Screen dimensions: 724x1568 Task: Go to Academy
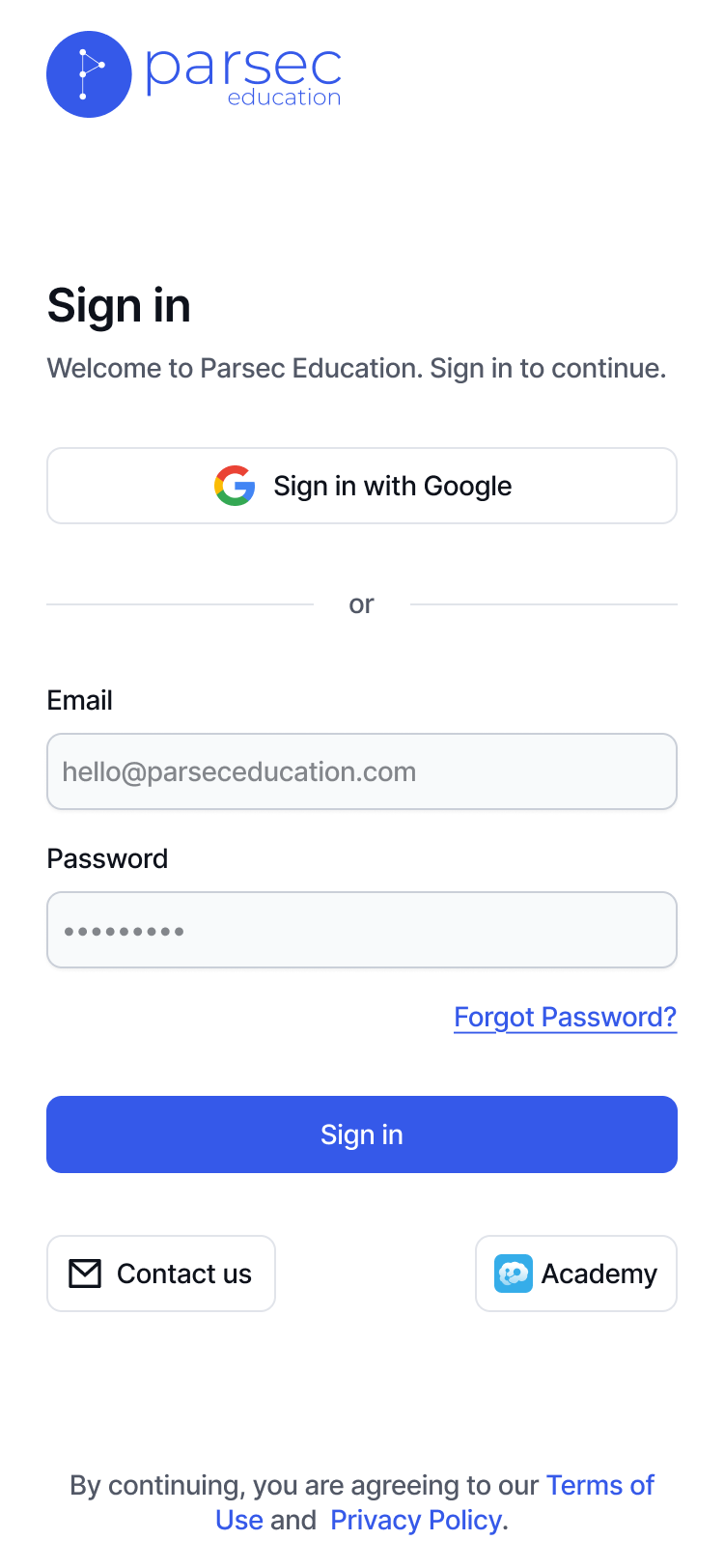point(576,1274)
